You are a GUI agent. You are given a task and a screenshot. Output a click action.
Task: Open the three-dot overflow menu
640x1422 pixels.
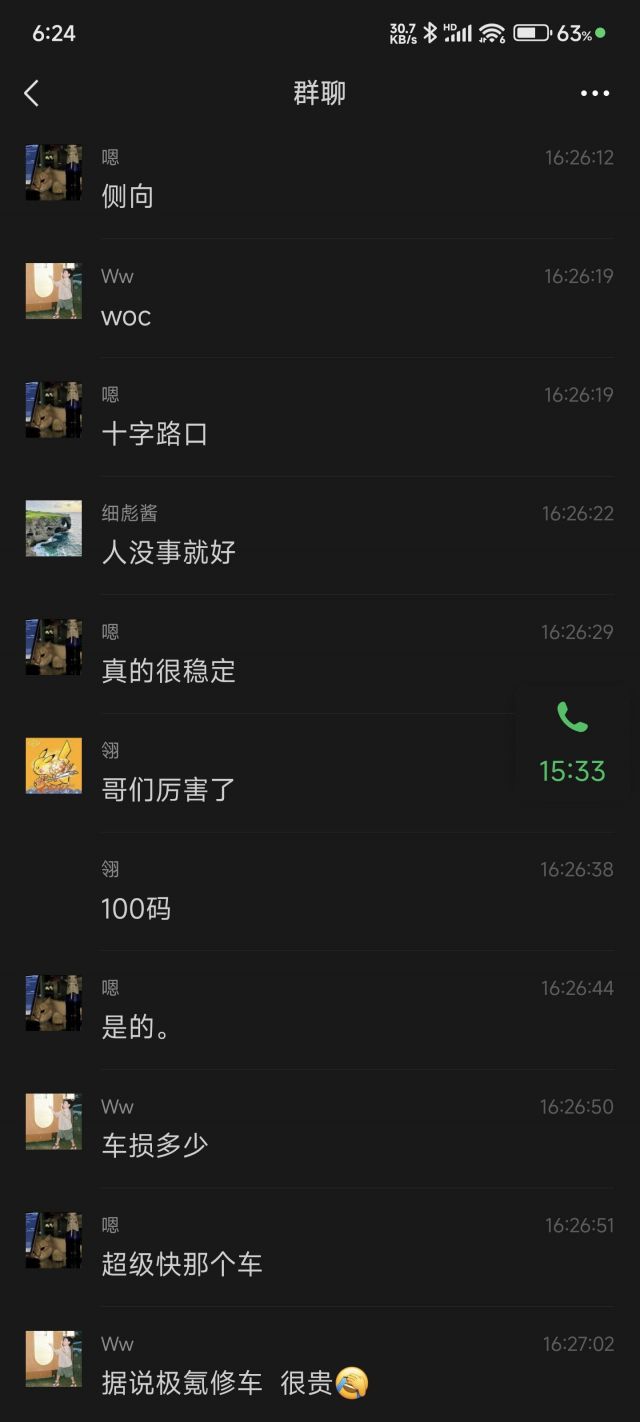[x=594, y=93]
